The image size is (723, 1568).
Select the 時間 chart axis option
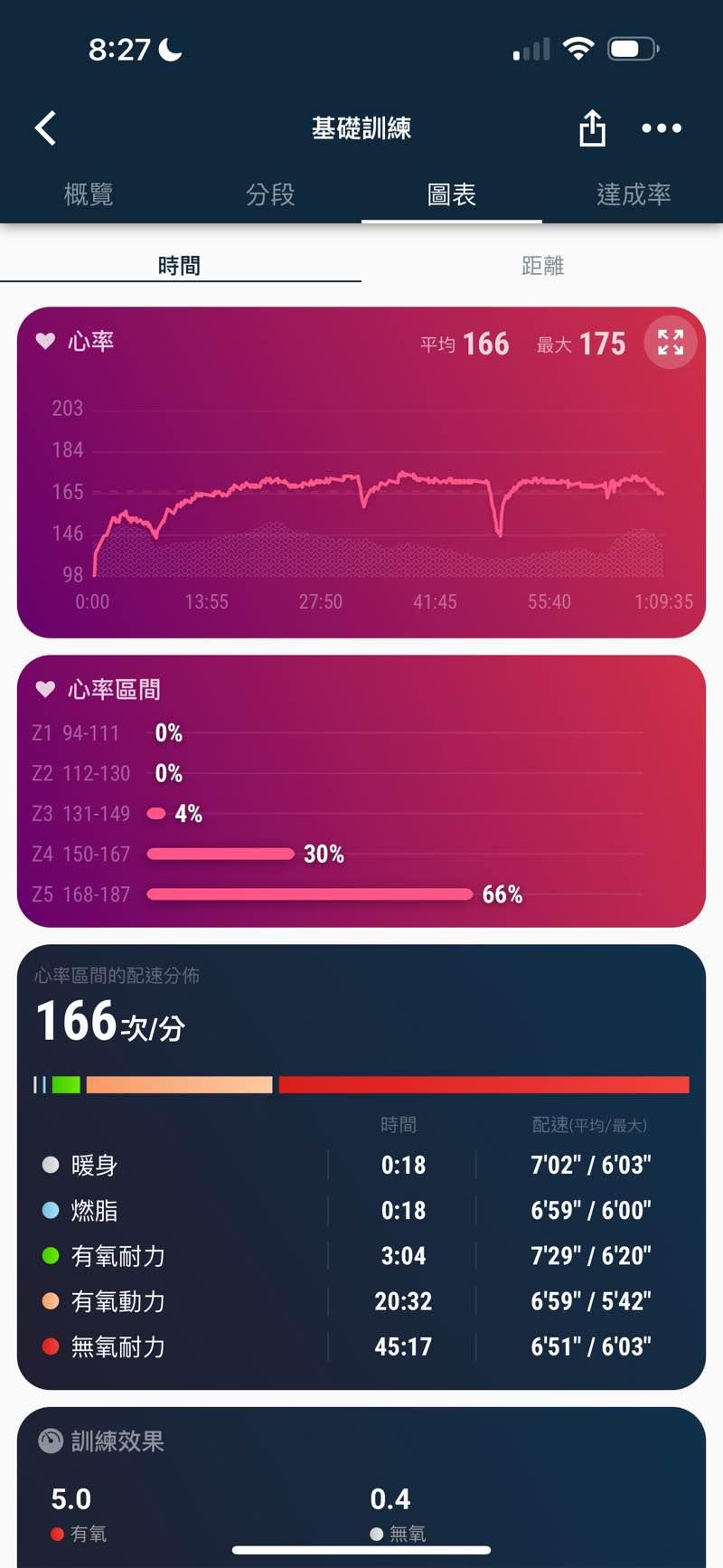[x=180, y=265]
